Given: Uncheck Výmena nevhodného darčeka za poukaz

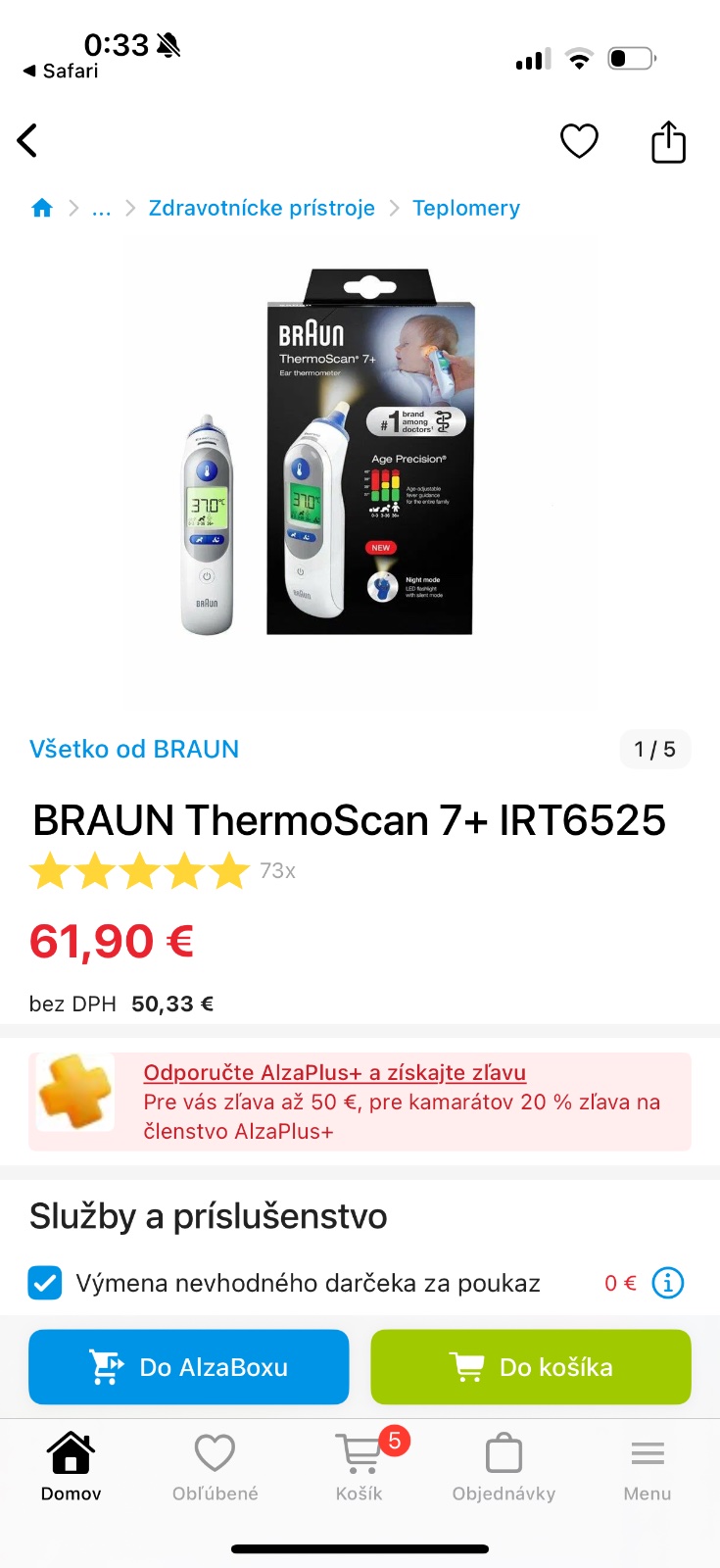Looking at the screenshot, I should click(x=45, y=1283).
